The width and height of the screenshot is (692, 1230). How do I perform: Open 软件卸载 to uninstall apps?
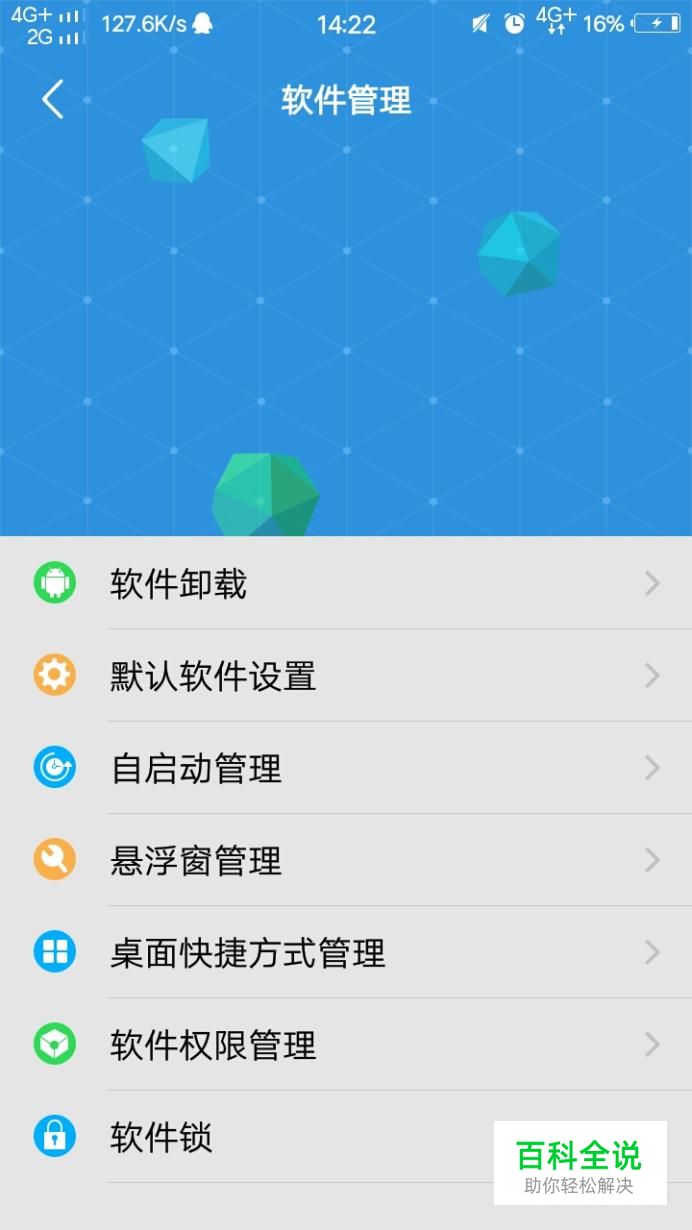pos(346,583)
